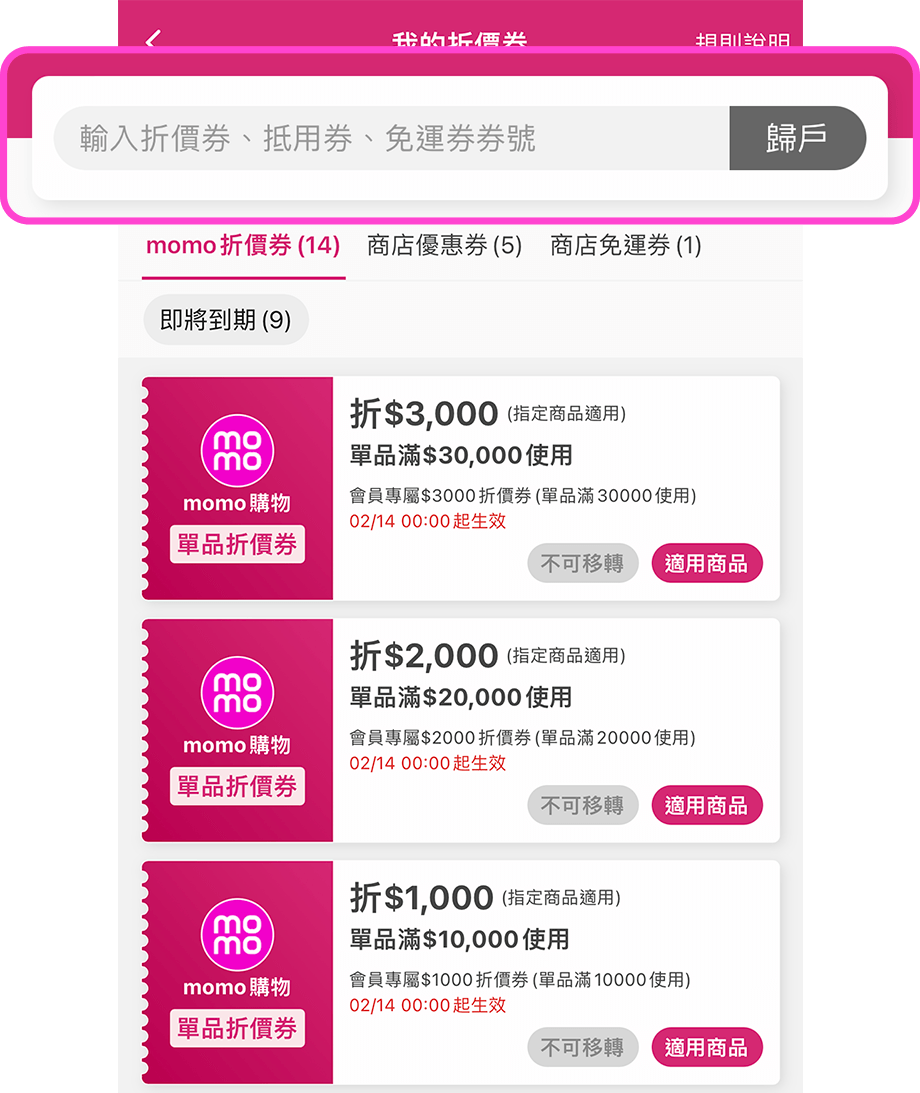The image size is (920, 1093).
Task: Tap the coupon code input field
Action: click(x=390, y=138)
